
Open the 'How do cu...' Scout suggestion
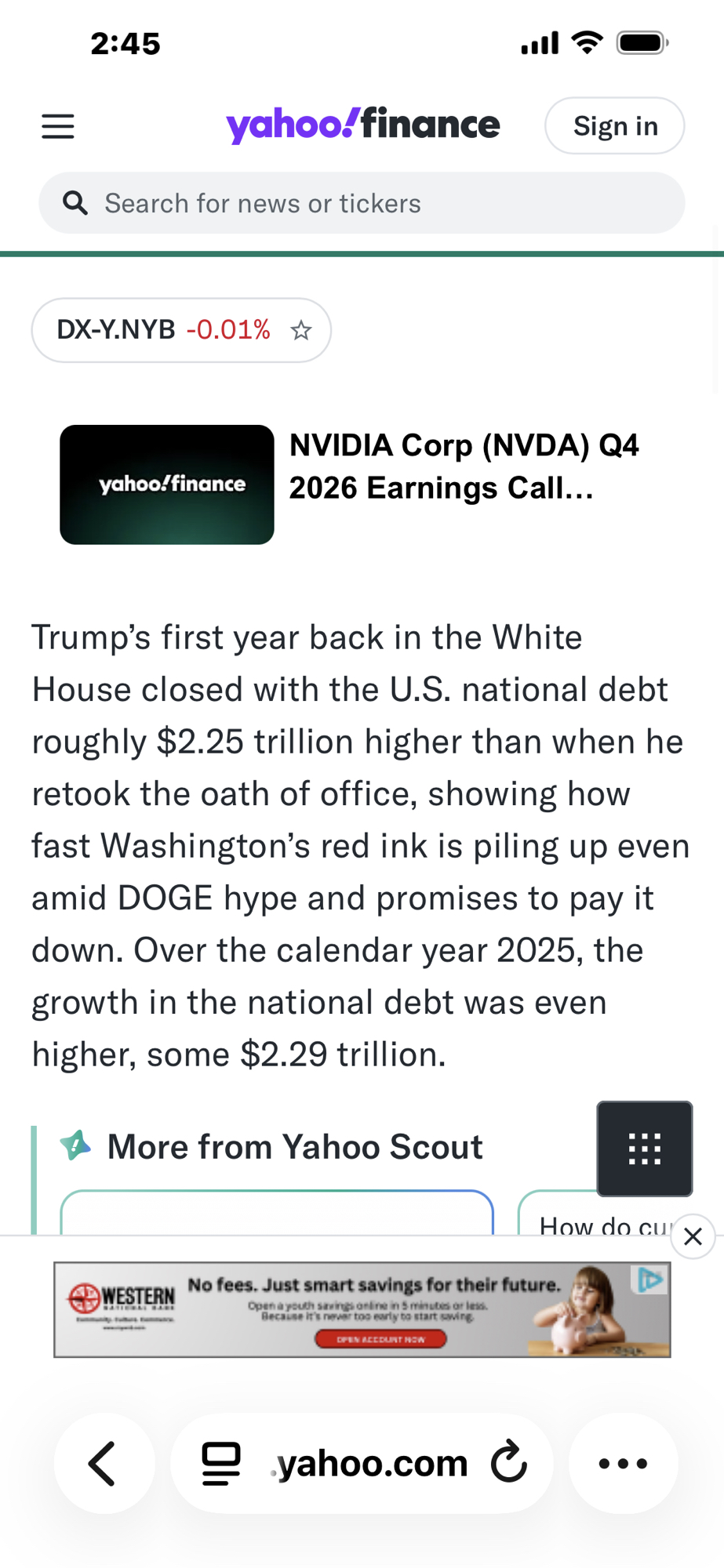pos(596,1223)
